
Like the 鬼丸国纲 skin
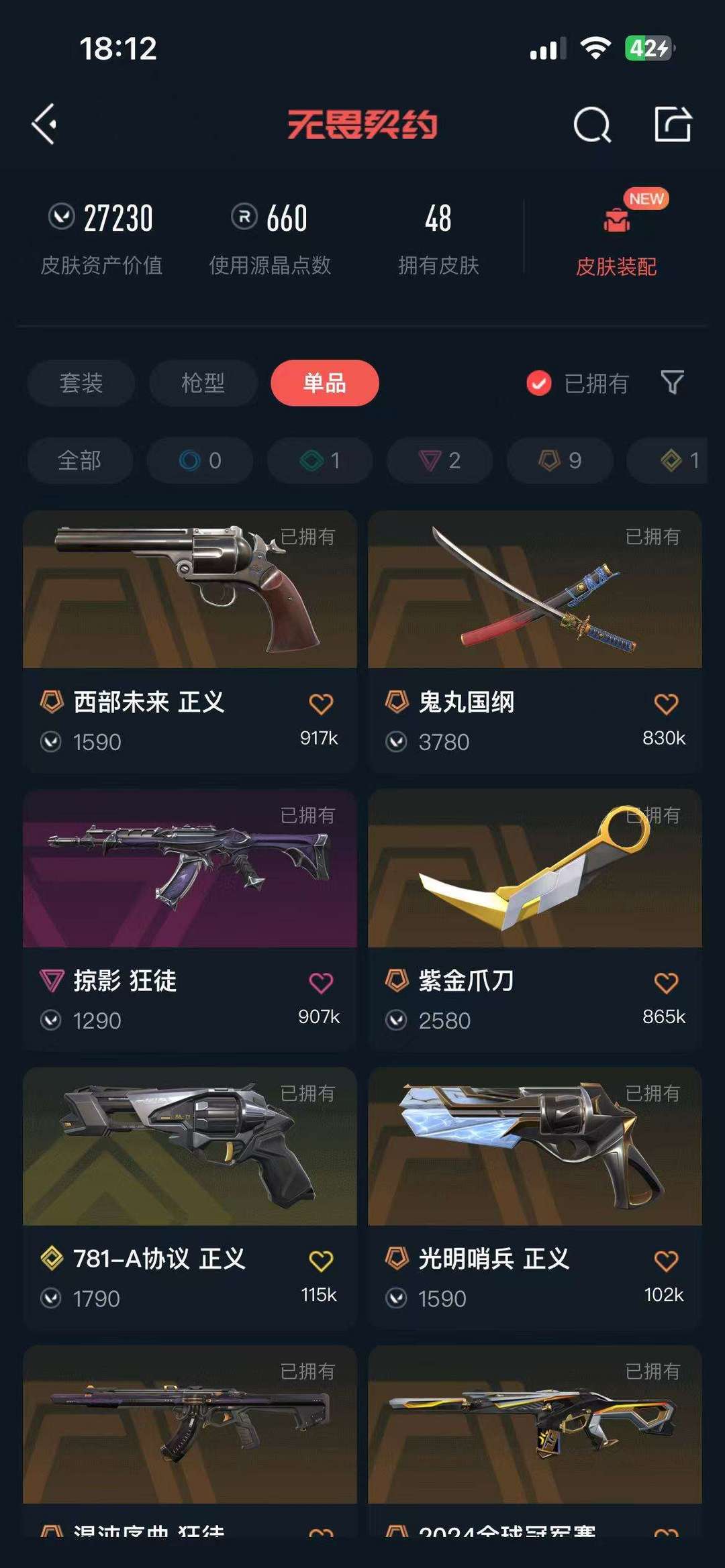(666, 704)
